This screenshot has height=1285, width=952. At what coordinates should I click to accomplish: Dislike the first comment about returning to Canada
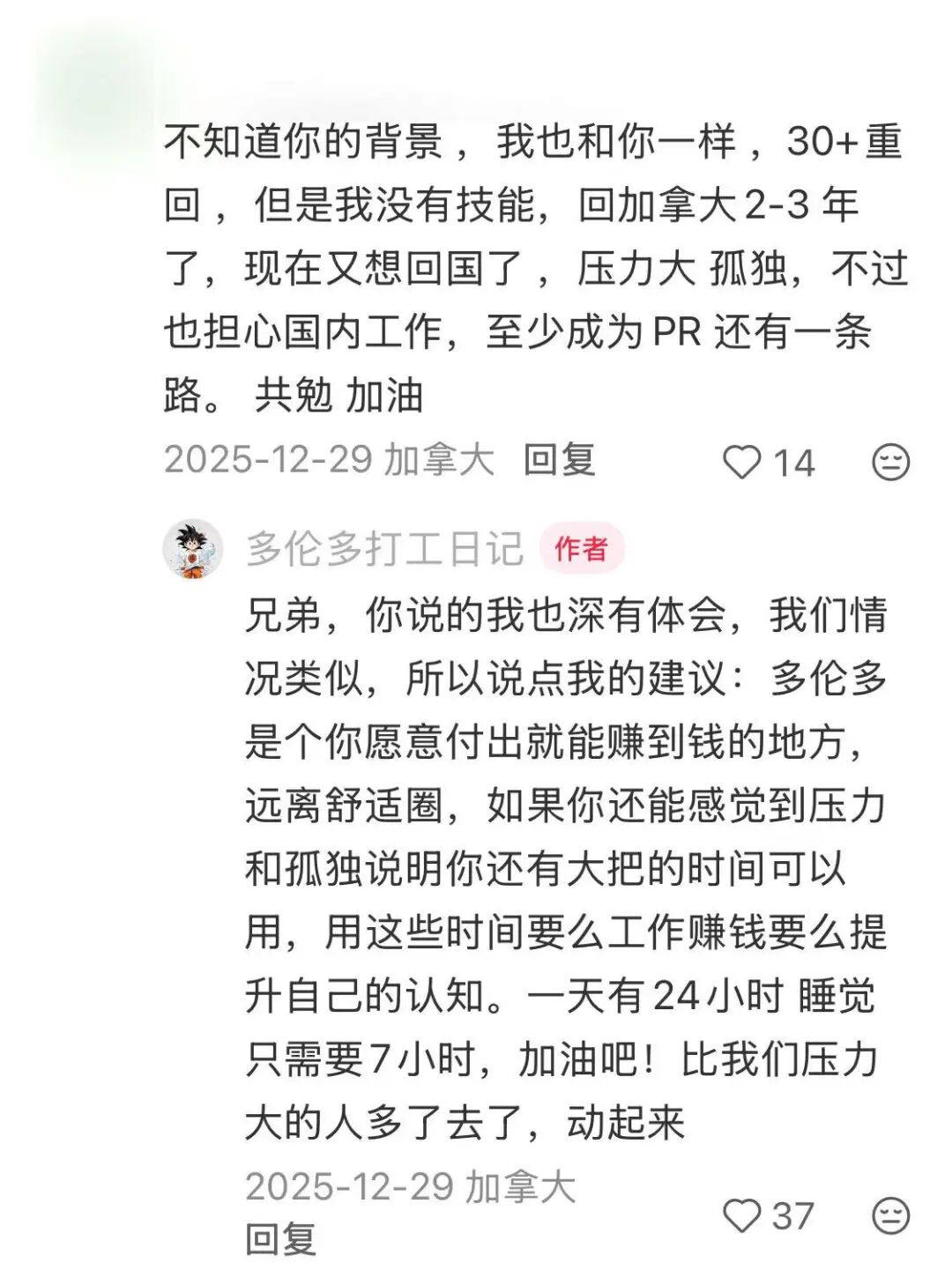click(890, 463)
